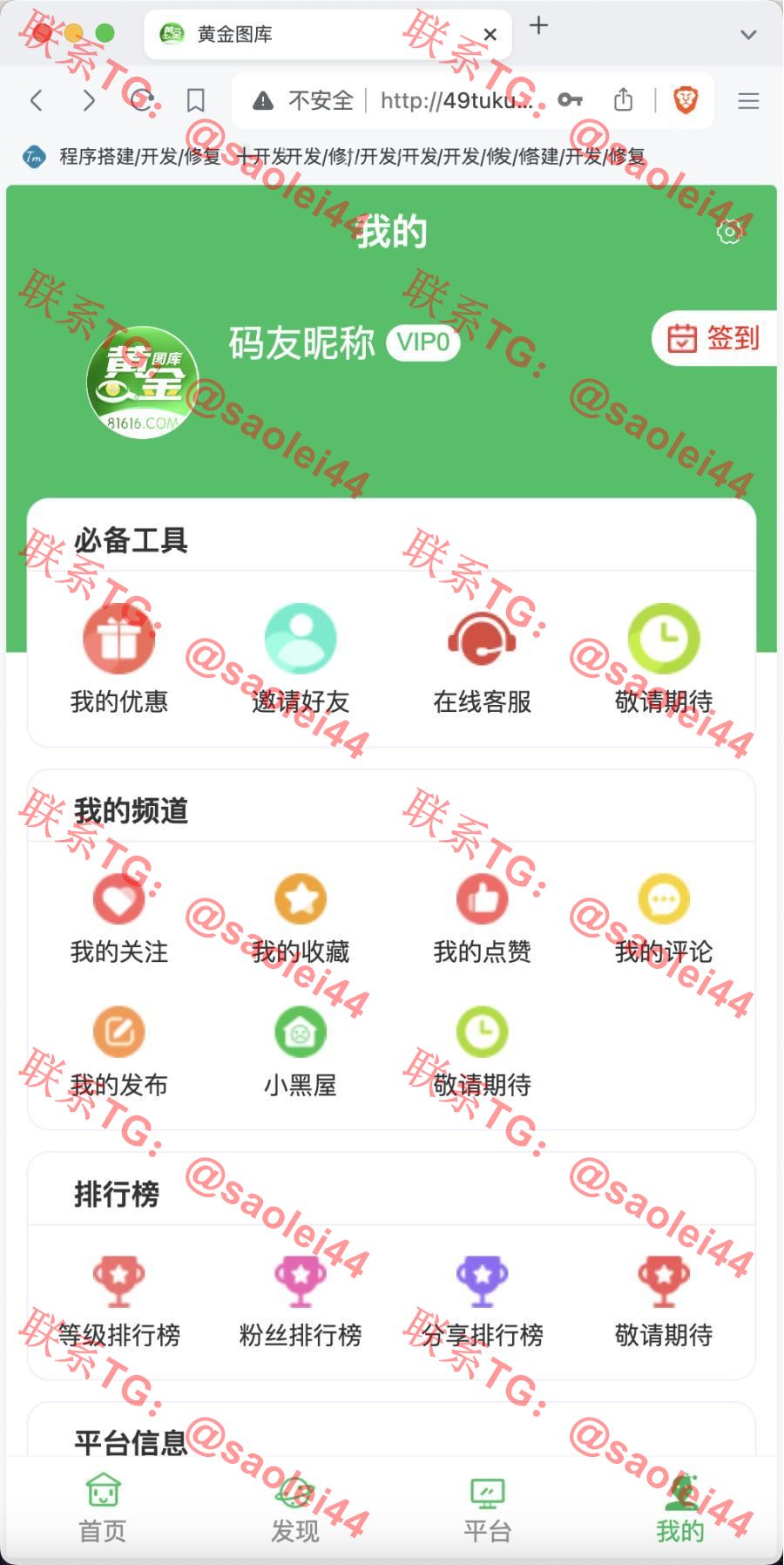Switch to the 发现 discover tab
Image resolution: width=784 pixels, height=1565 pixels.
point(295,1509)
